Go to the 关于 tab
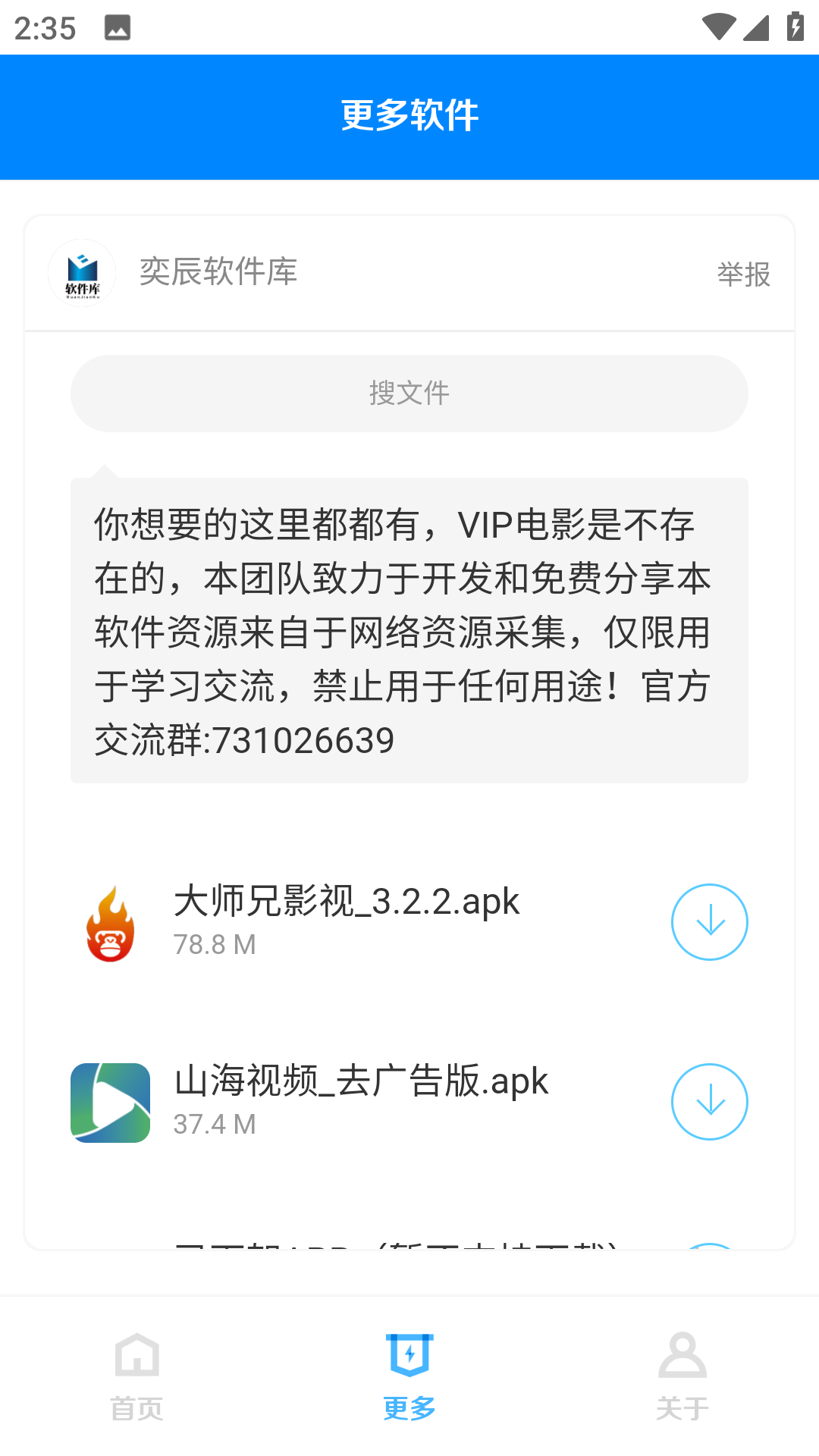The height and width of the screenshot is (1456, 819). [682, 1376]
